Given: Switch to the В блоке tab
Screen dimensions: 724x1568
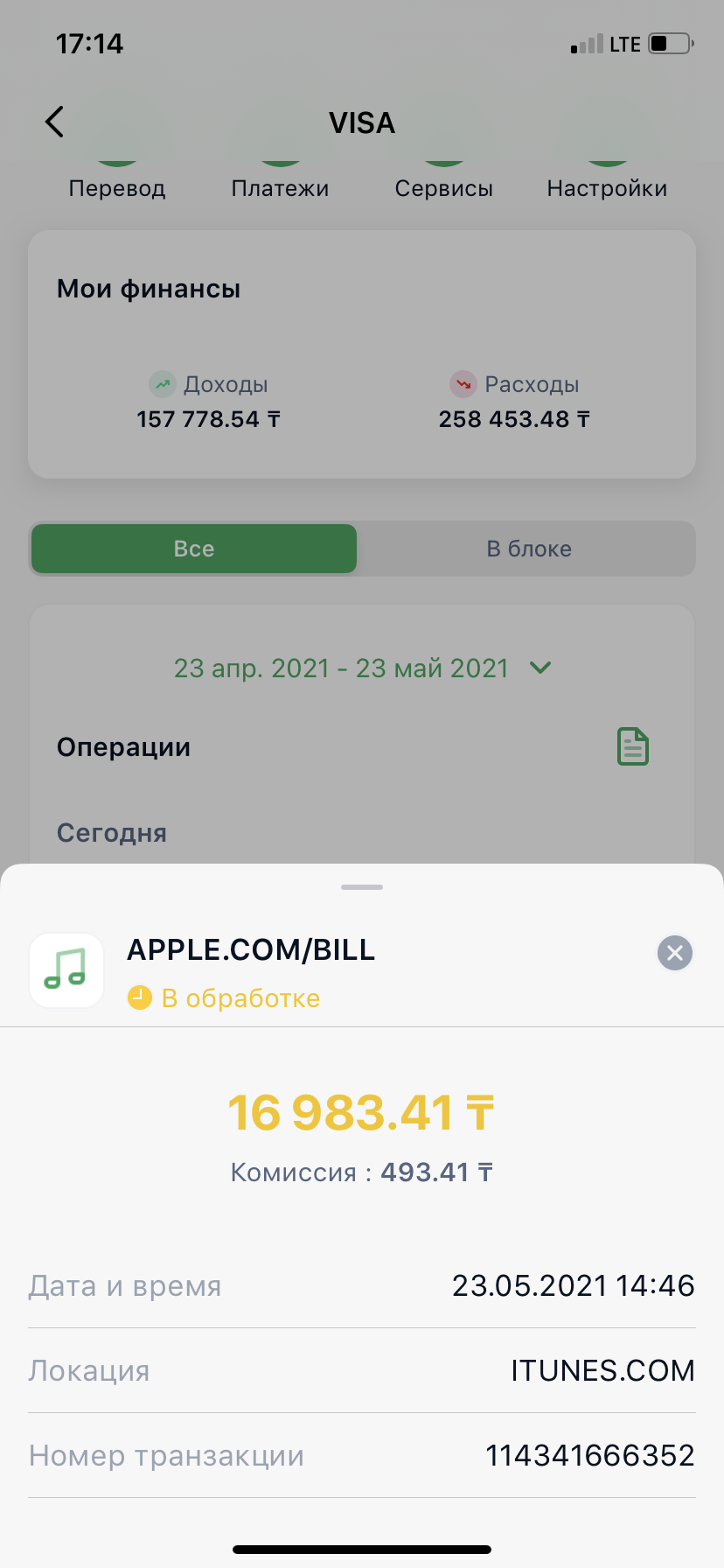Looking at the screenshot, I should (528, 549).
